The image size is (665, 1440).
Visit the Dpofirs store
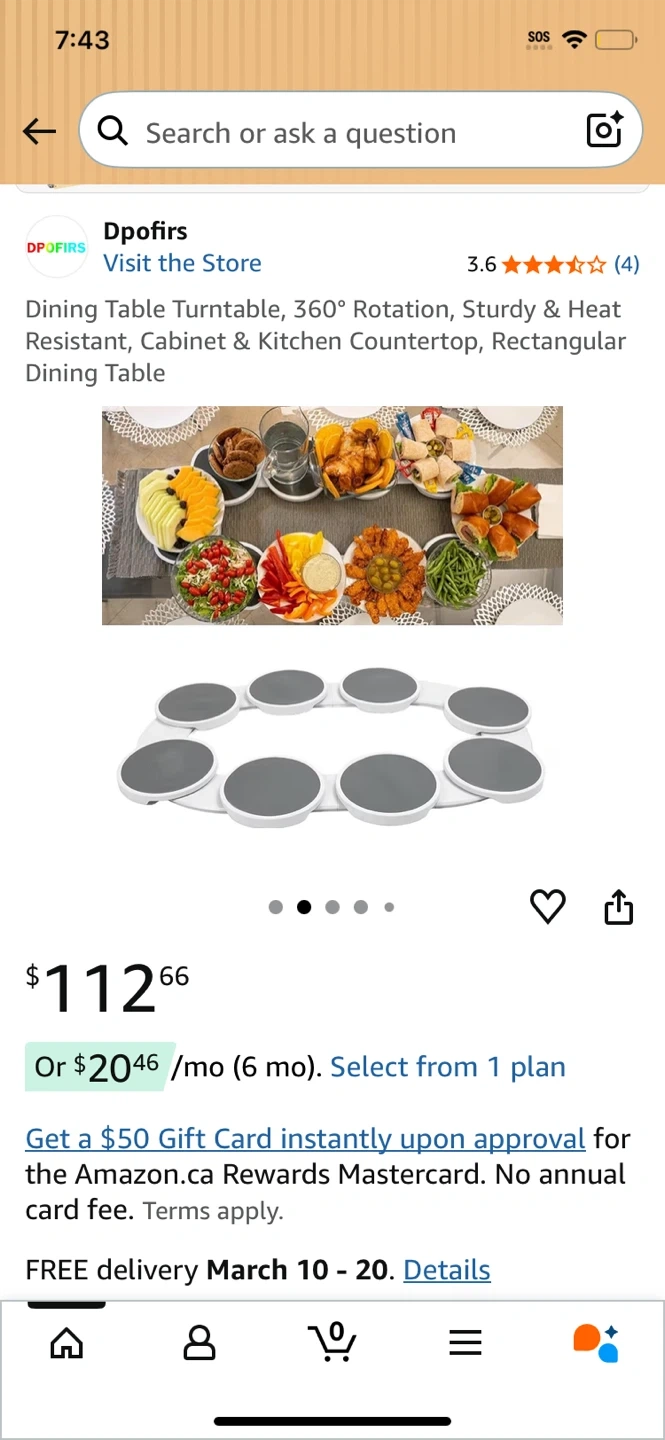pyautogui.click(x=182, y=263)
